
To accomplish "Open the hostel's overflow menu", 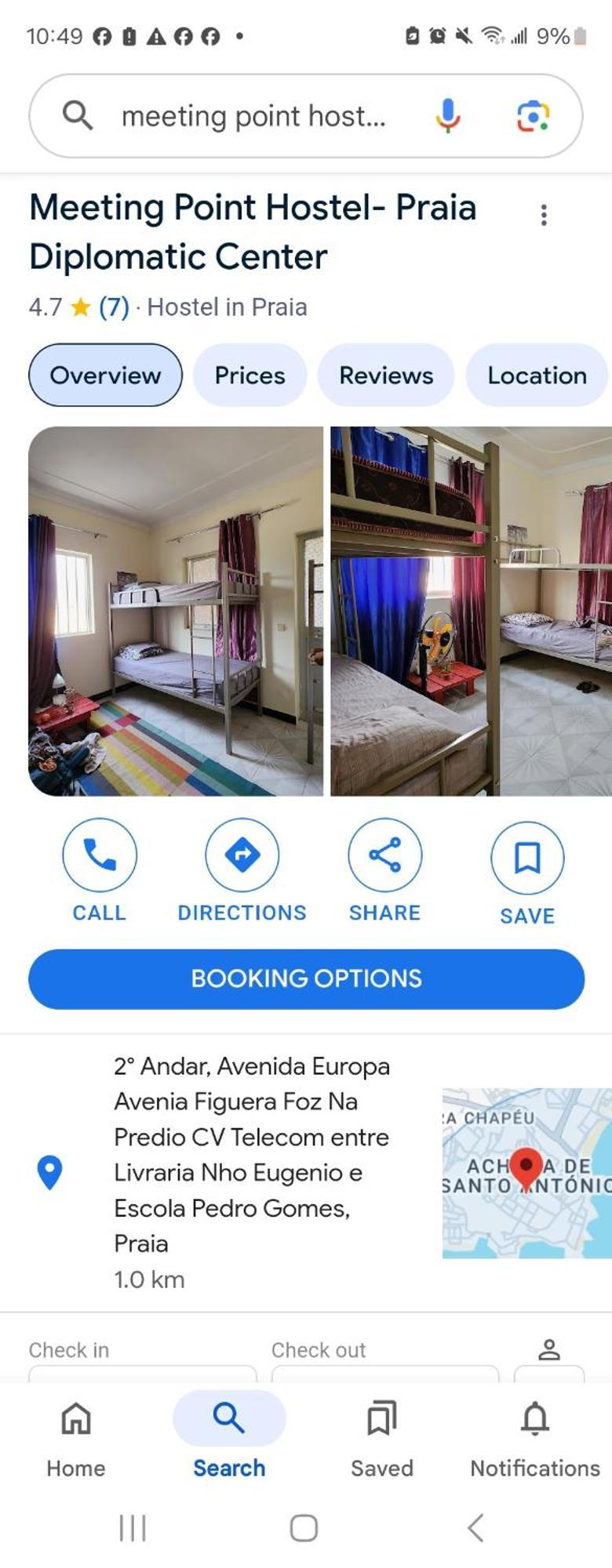I will coord(543,215).
